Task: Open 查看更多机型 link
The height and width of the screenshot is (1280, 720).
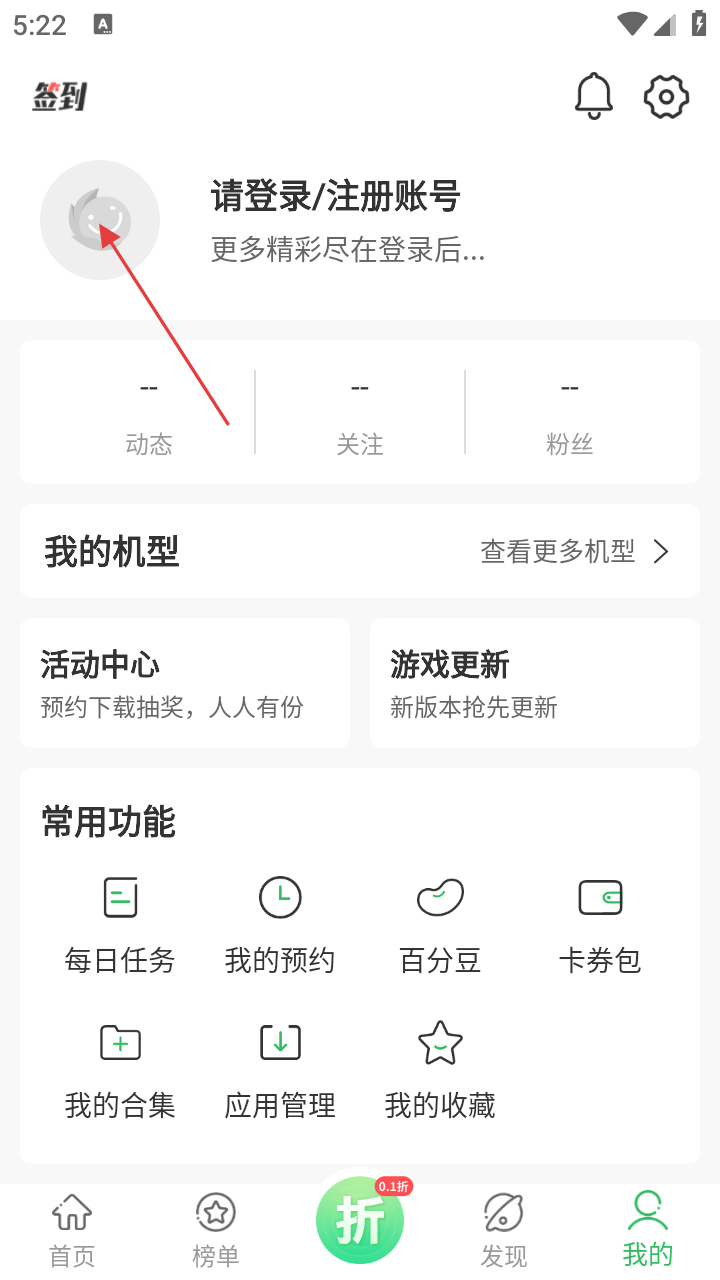Action: [x=574, y=551]
